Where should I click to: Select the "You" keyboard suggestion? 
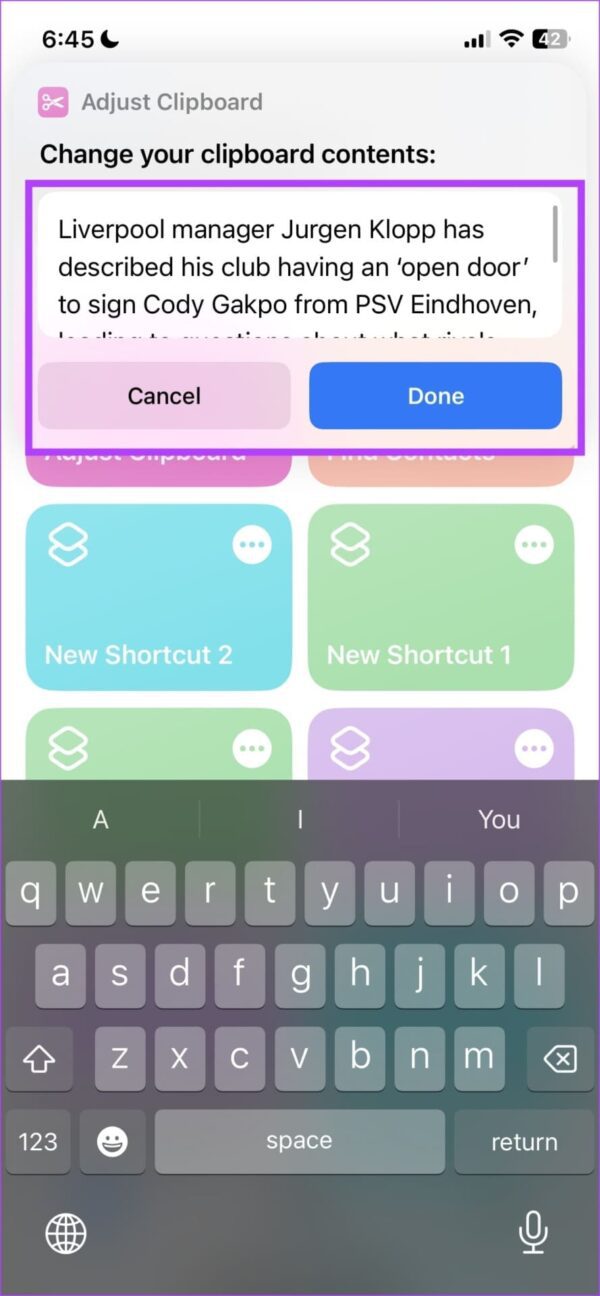tap(498, 820)
